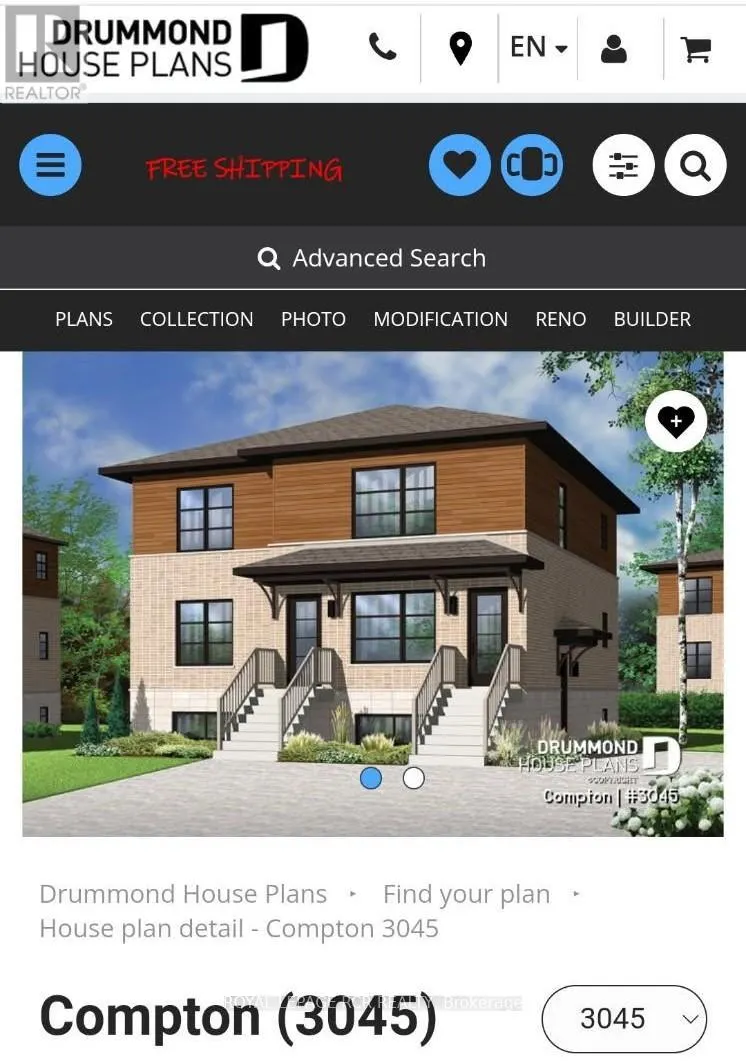Open the filter sliders icon
The image size is (746, 1061).
coord(623,164)
